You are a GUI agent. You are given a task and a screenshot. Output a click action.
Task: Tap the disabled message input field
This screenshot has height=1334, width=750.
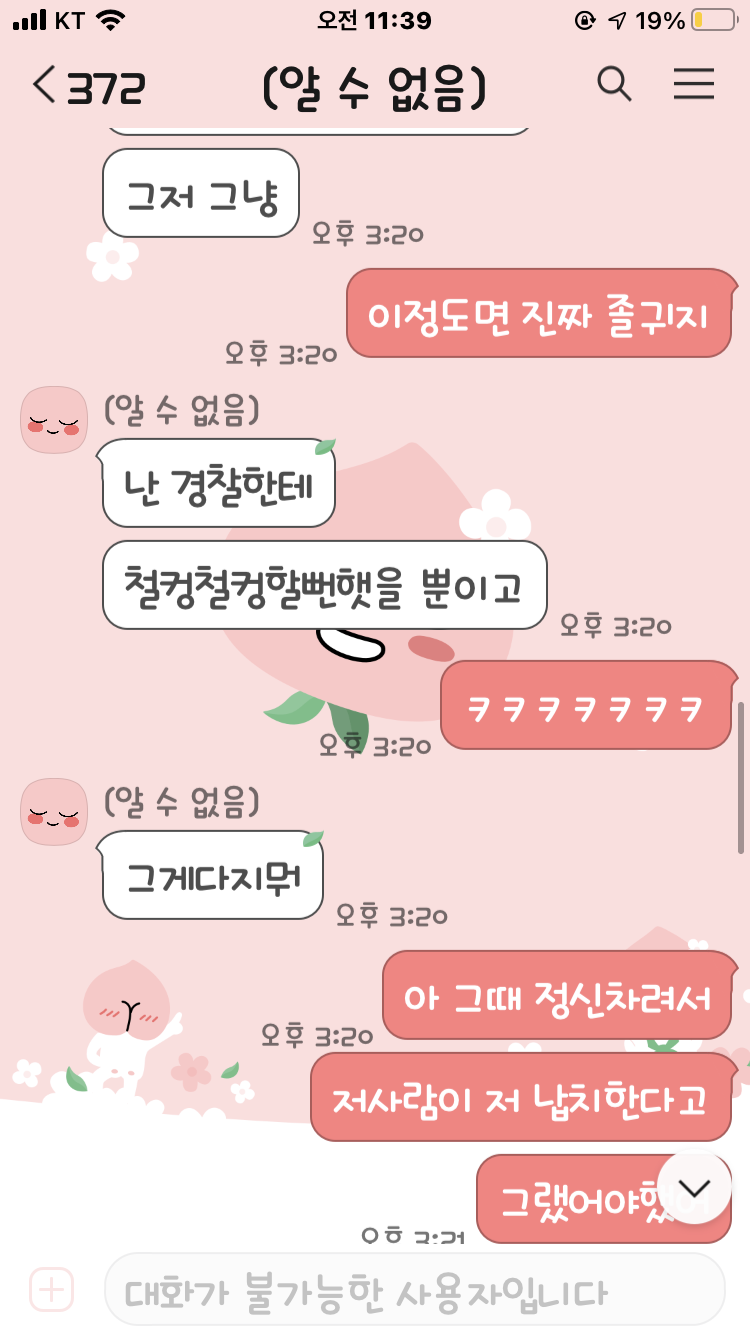tap(414, 1290)
